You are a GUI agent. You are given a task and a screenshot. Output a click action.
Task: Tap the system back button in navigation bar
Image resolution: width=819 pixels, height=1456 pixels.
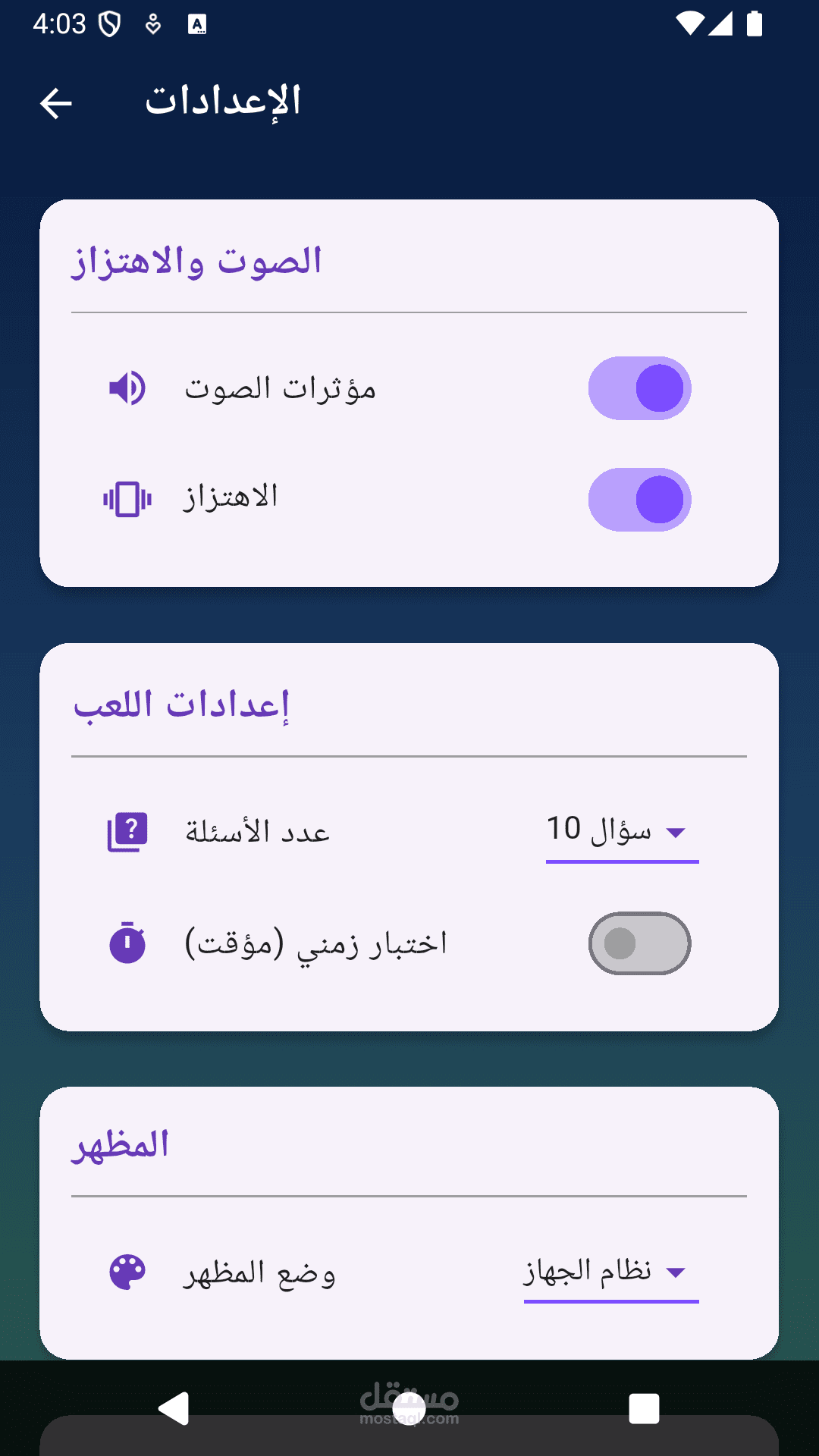[174, 1408]
